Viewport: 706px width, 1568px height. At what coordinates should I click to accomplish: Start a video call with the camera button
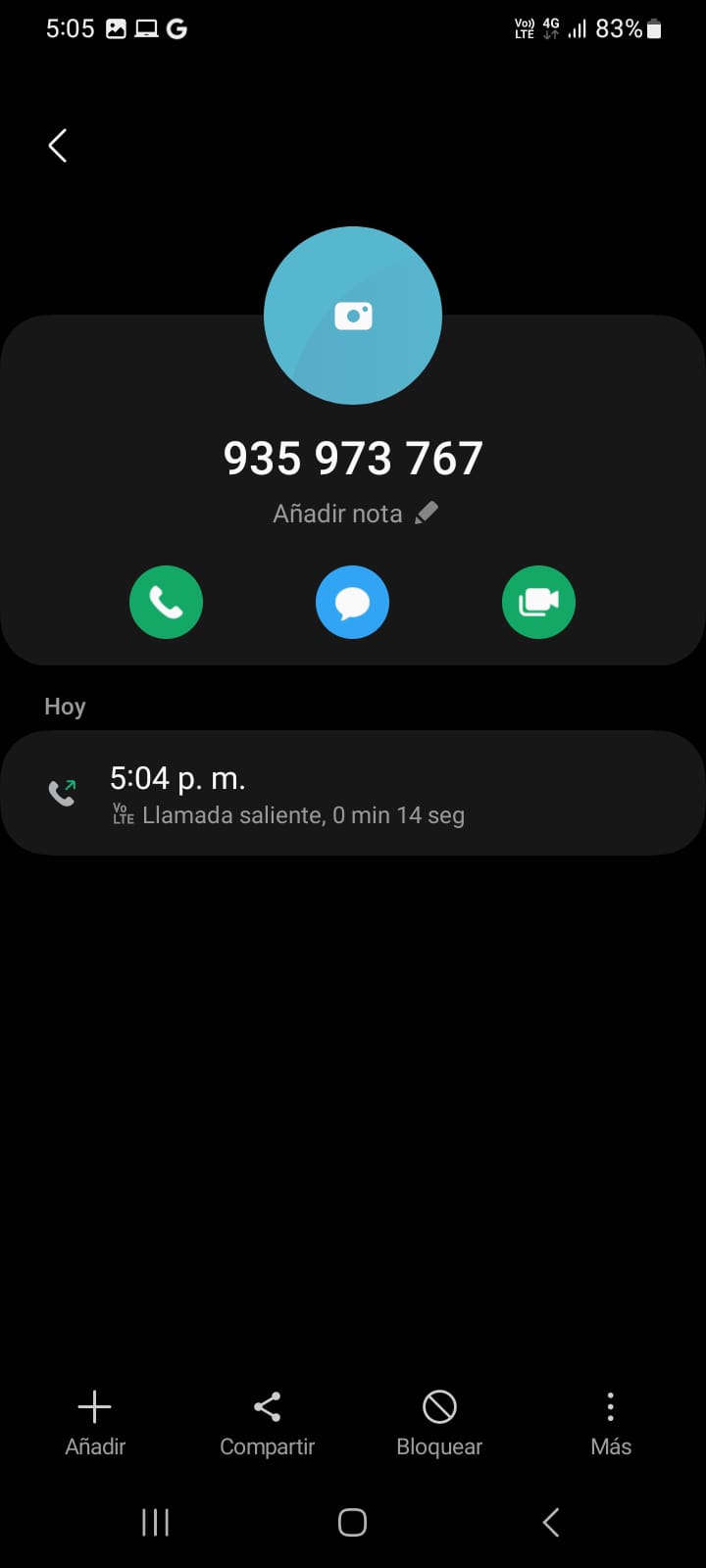[x=538, y=602]
